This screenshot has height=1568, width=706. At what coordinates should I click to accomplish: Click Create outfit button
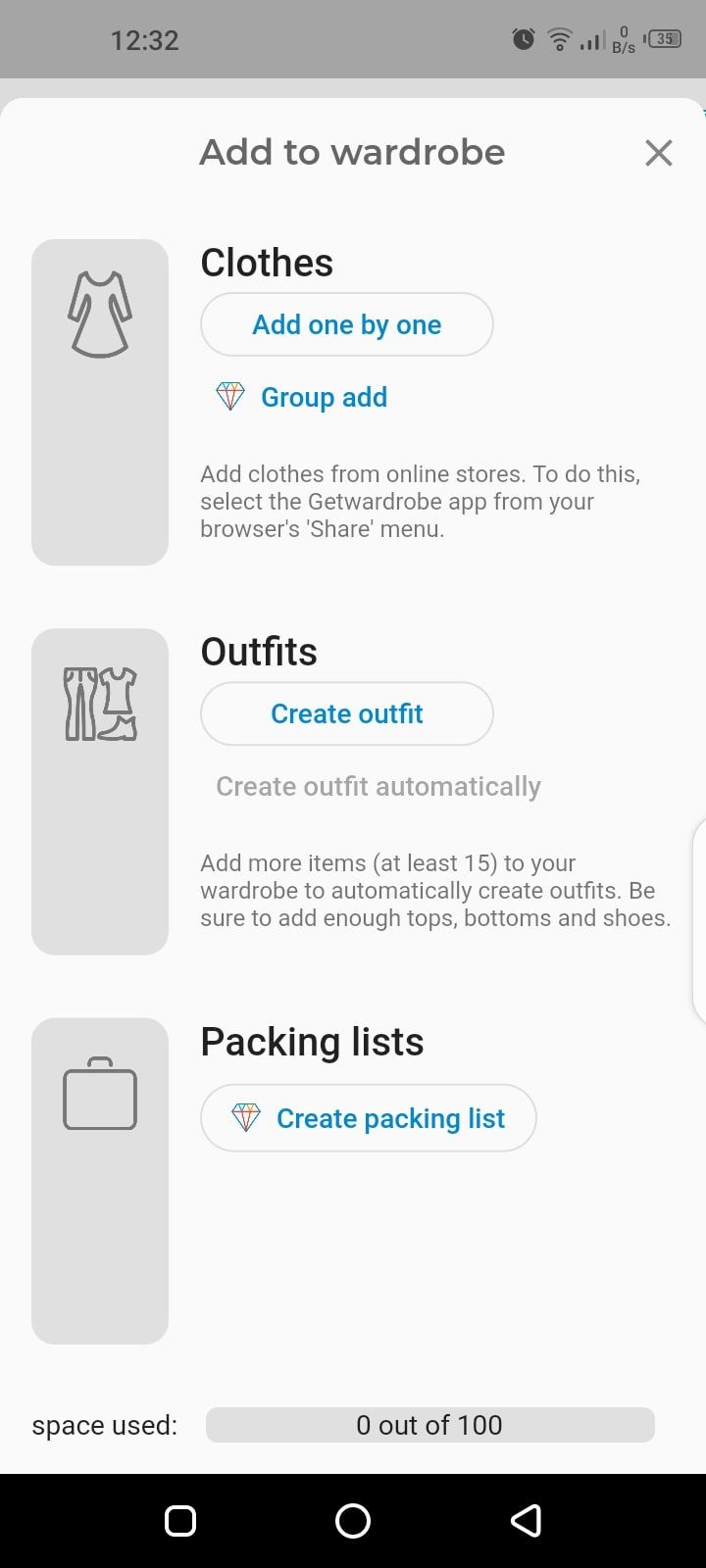point(346,713)
